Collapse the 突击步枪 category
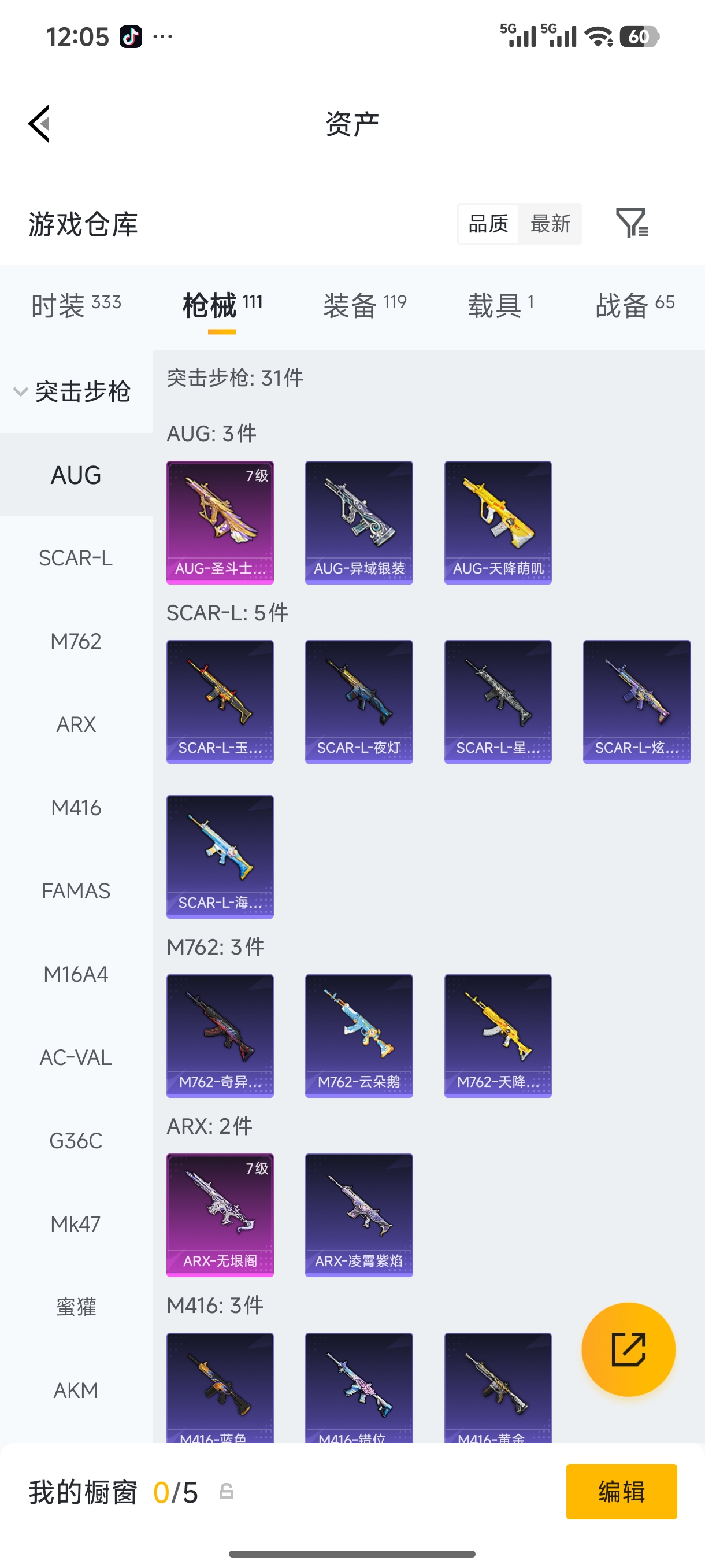The image size is (705, 1568). pos(73,391)
